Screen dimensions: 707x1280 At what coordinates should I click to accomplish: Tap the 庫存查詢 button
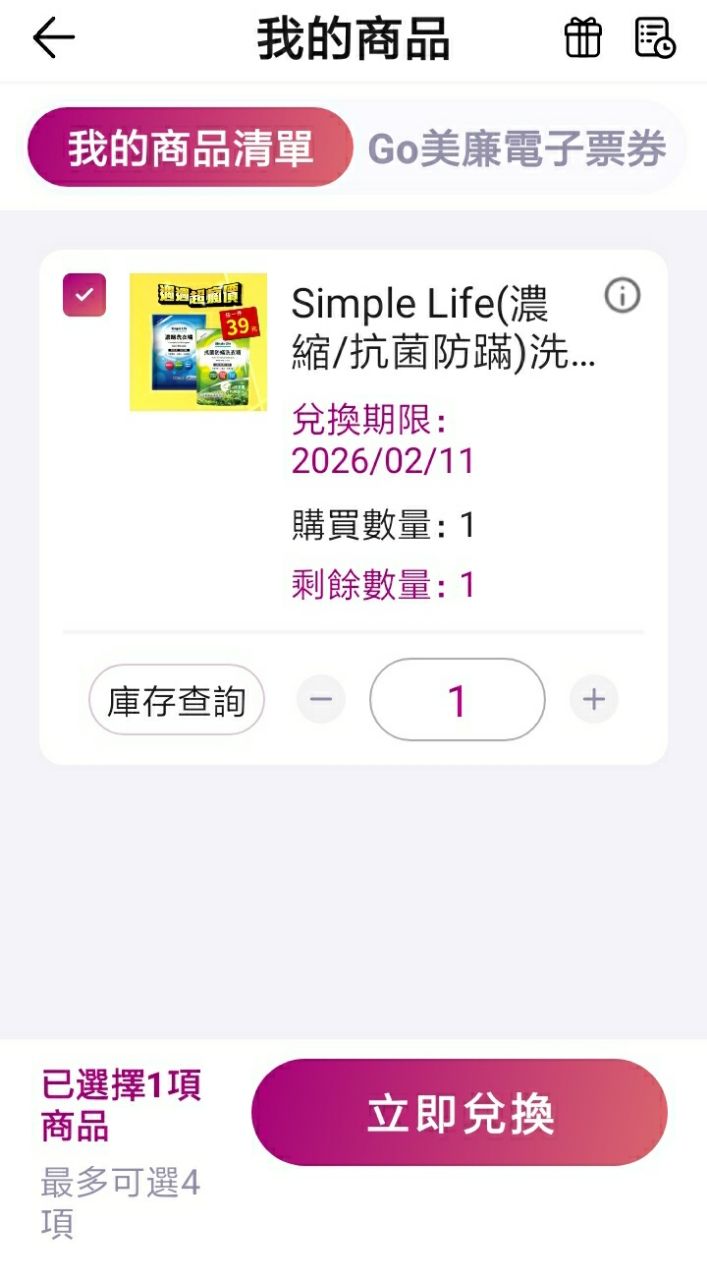(176, 700)
